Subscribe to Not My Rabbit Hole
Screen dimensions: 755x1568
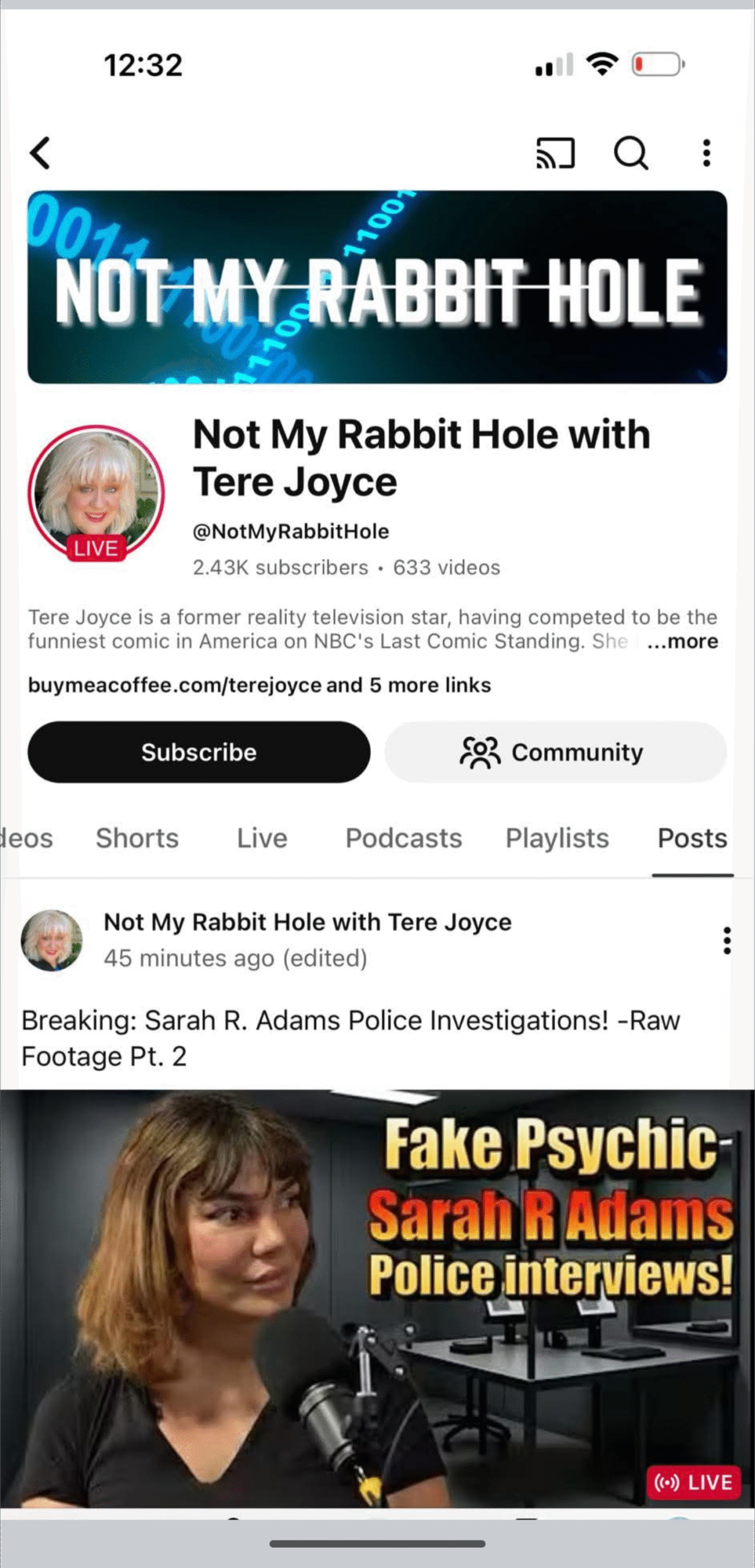pos(199,752)
